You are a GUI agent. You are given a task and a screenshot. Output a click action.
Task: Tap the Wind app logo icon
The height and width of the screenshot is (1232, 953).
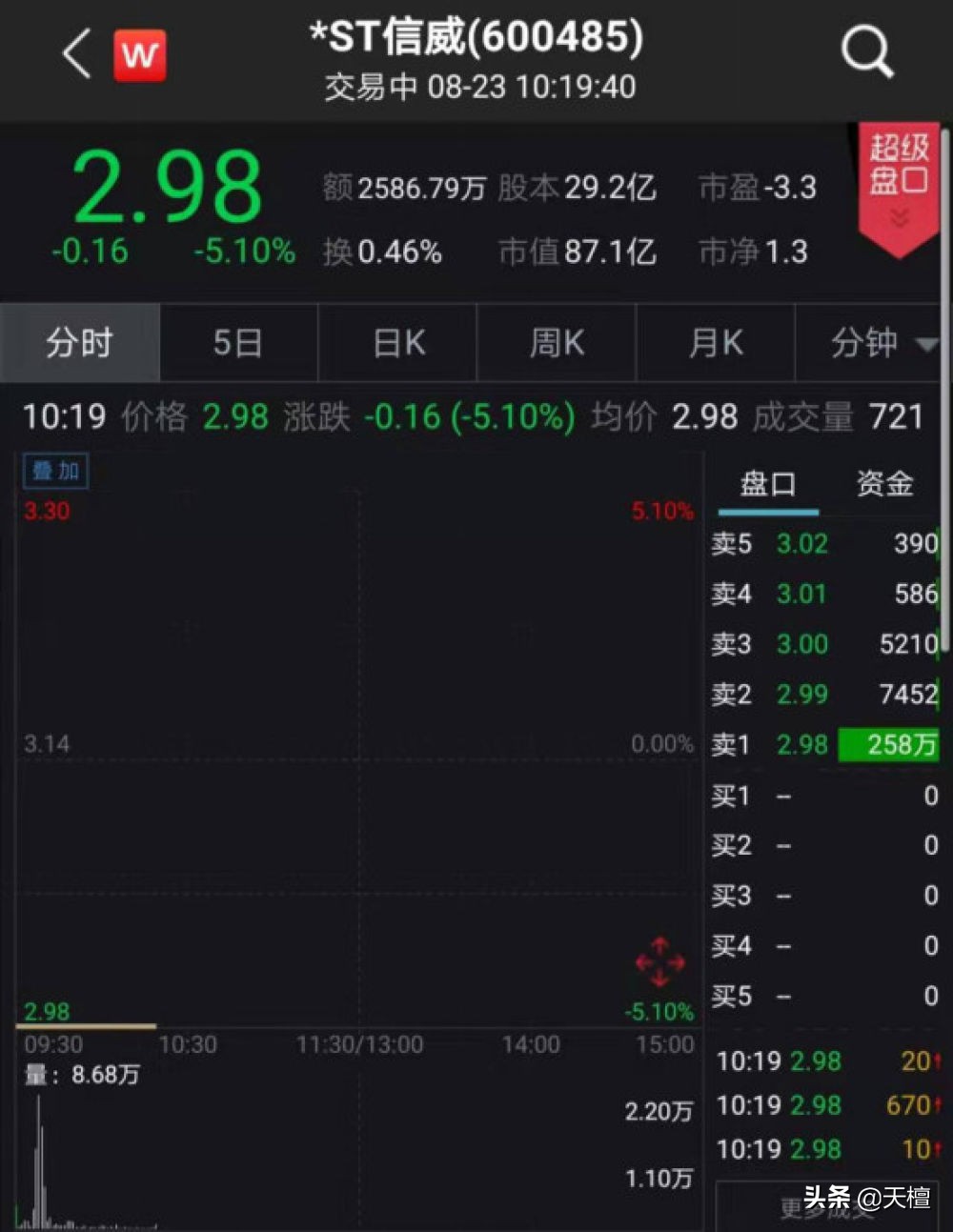coord(140,54)
